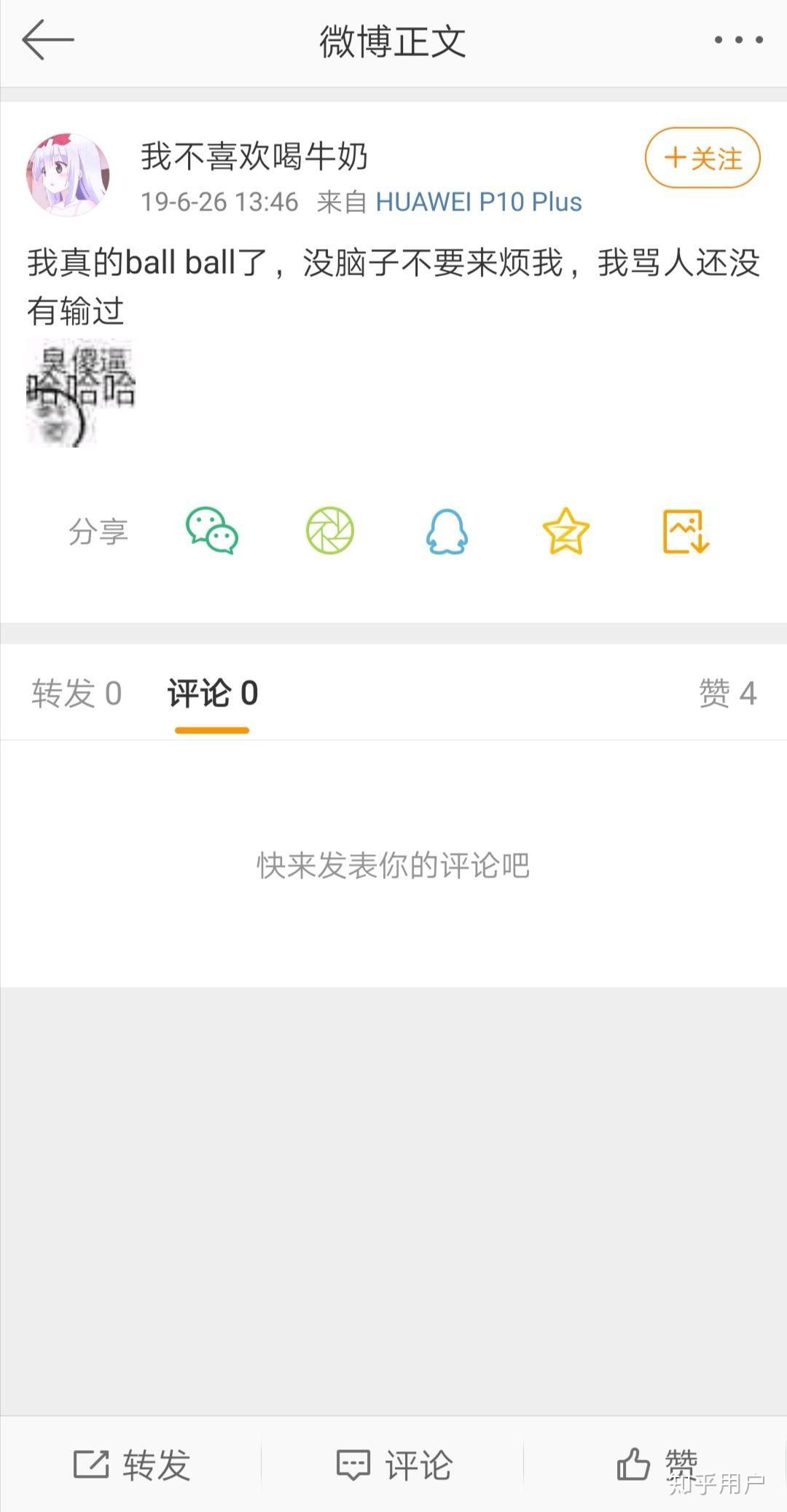Write a comment via bottom 评论
Viewport: 787px width, 1512px height.
pyautogui.click(x=394, y=1464)
